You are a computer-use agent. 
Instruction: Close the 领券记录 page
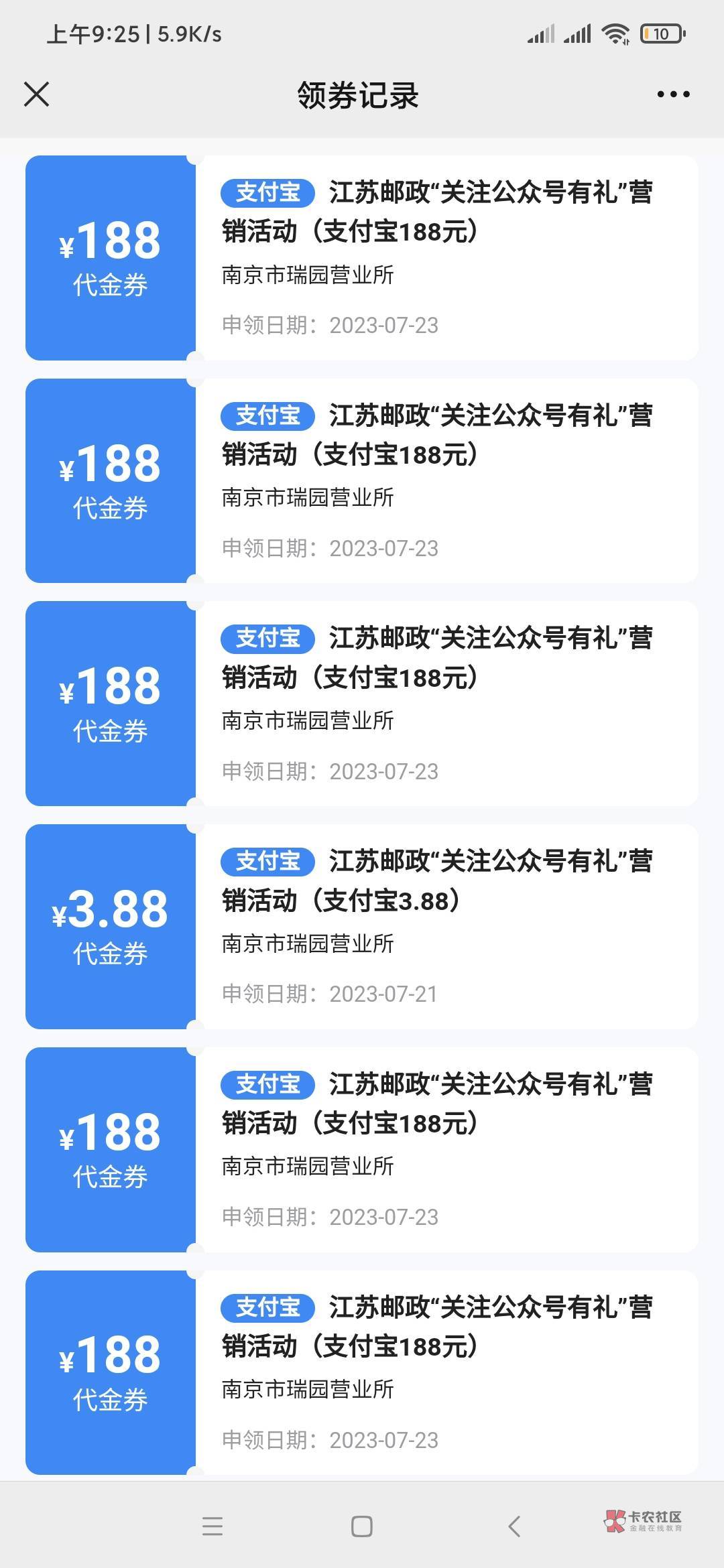pyautogui.click(x=37, y=94)
